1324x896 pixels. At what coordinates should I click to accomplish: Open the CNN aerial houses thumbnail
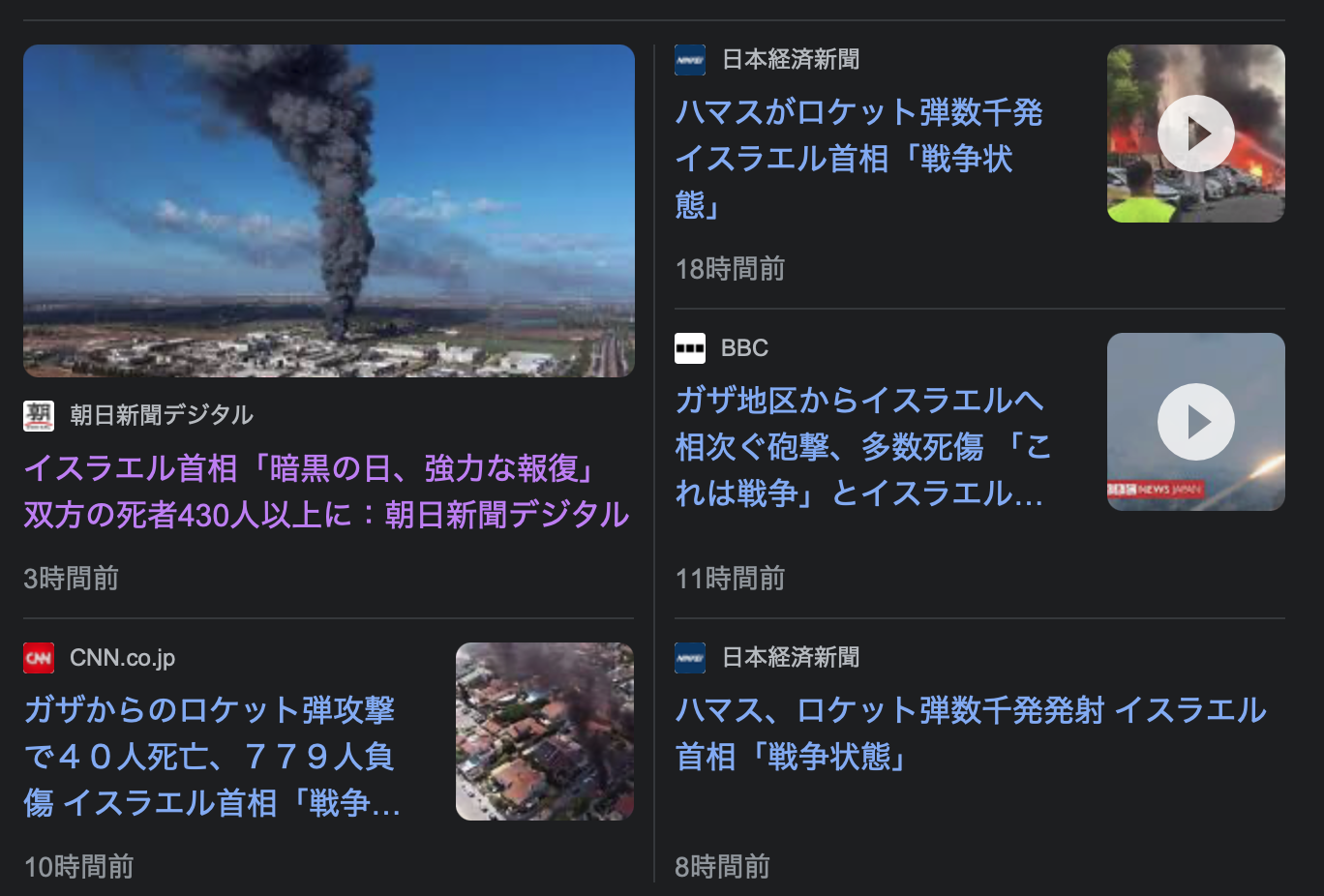tap(544, 731)
